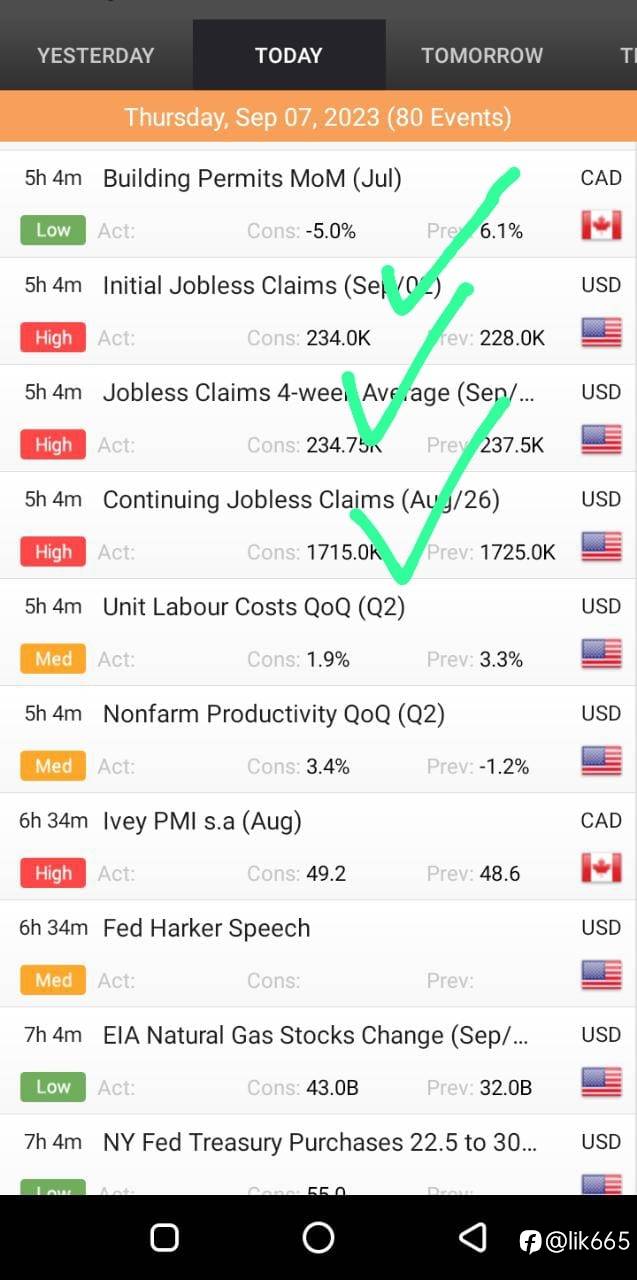Open EIA Natural Gas Stocks Change event

[318, 1060]
